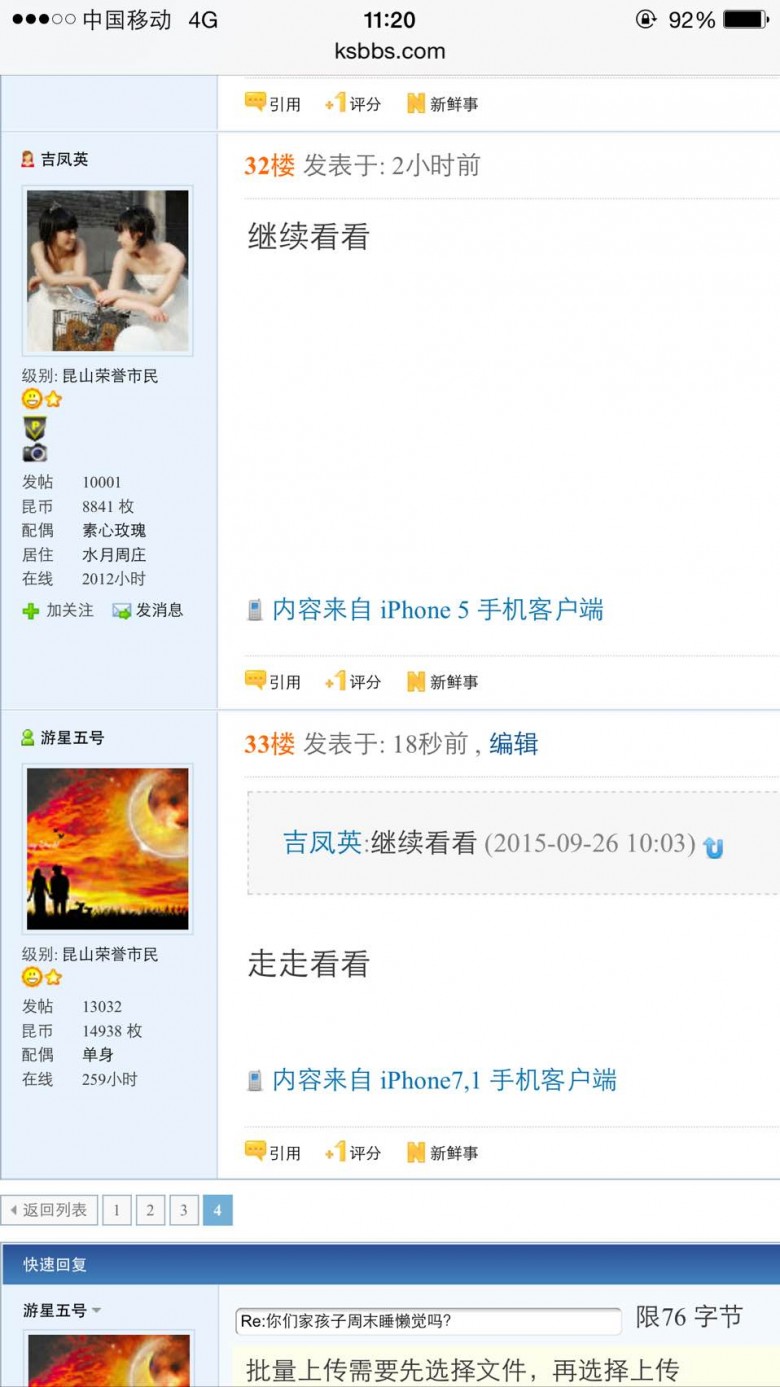Viewport: 780px width, 1387px height.
Task: Go to page 2 of the thread
Action: click(x=150, y=1210)
